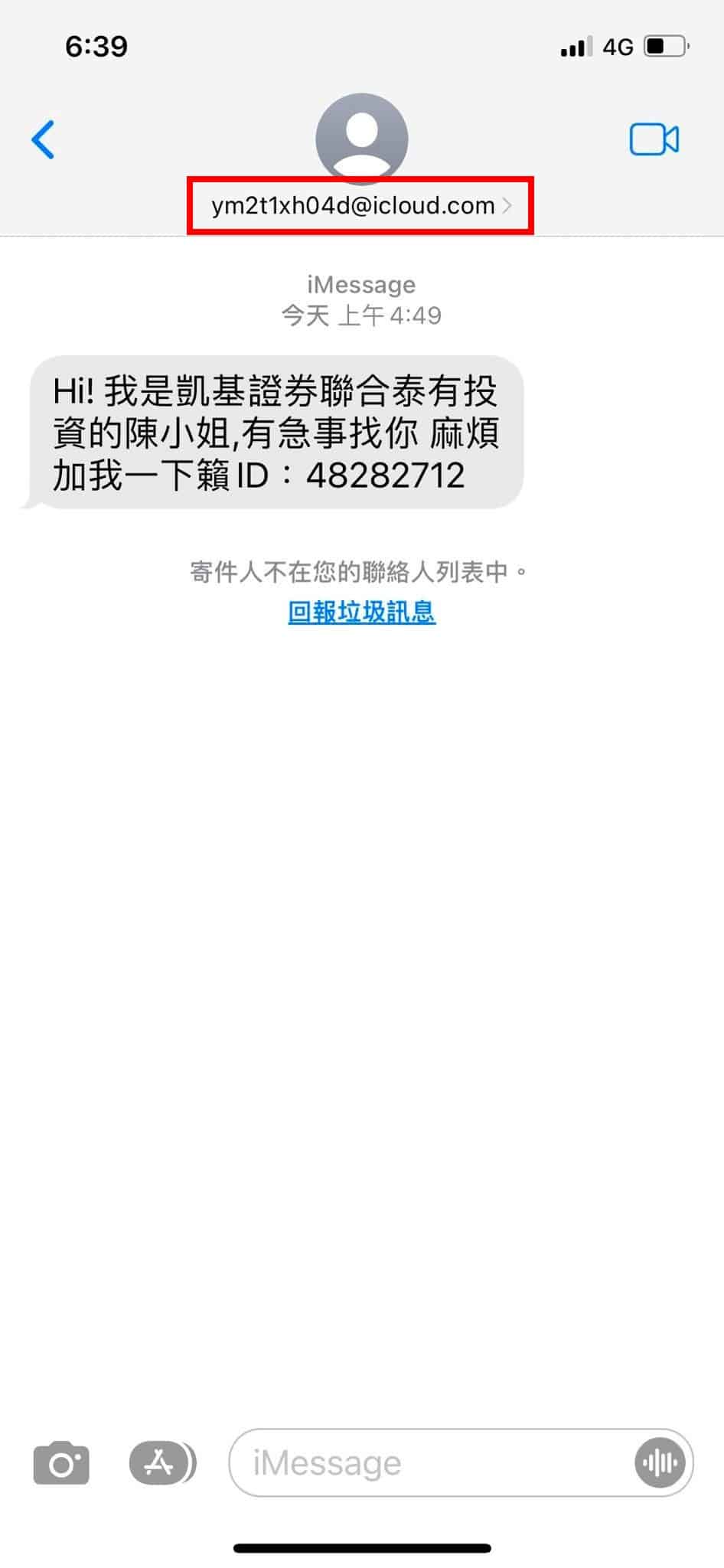The width and height of the screenshot is (724, 1568).
Task: Record an audio message
Action: point(660,1463)
